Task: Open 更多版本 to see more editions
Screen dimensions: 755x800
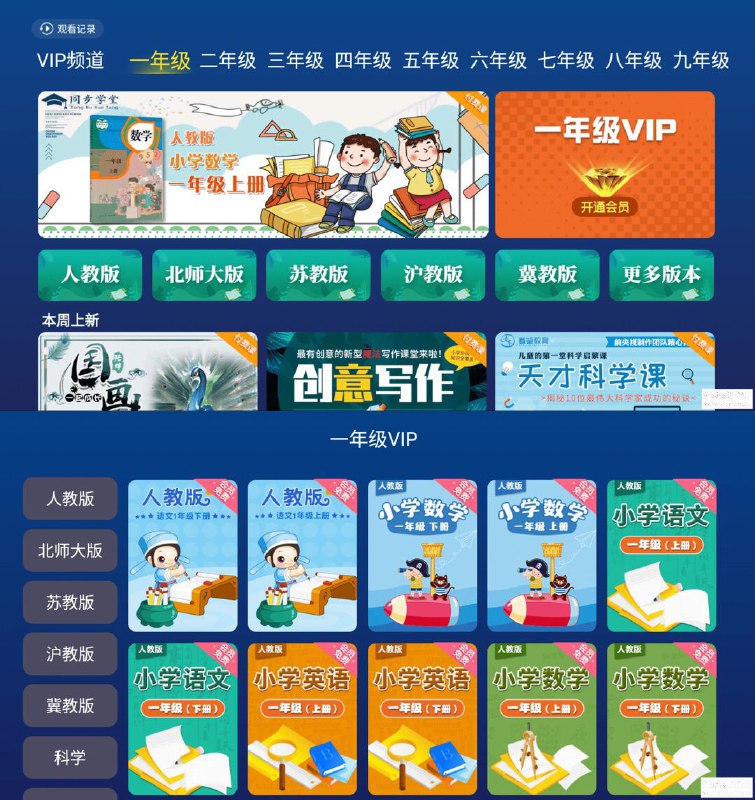Action: coord(660,275)
